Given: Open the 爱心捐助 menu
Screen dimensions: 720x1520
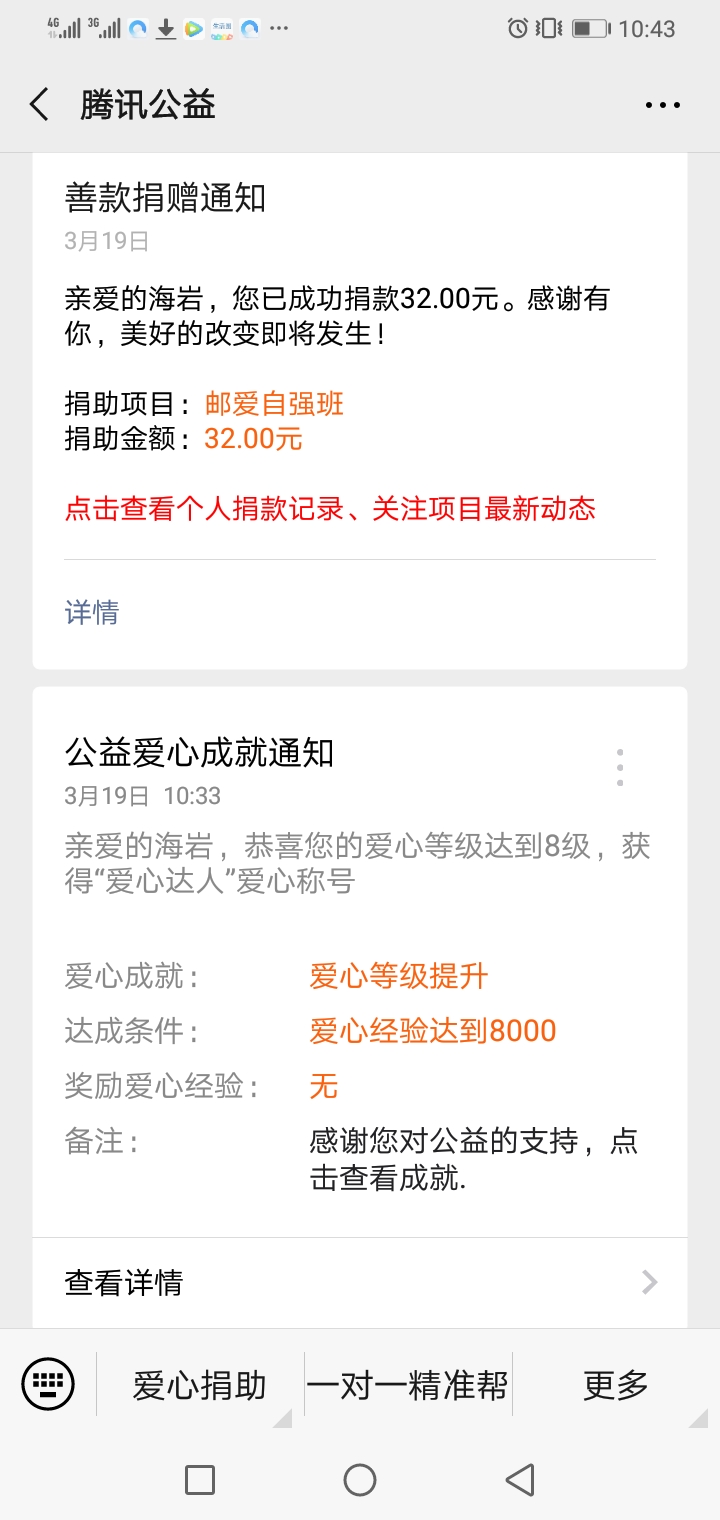Looking at the screenshot, I should click(x=200, y=1385).
